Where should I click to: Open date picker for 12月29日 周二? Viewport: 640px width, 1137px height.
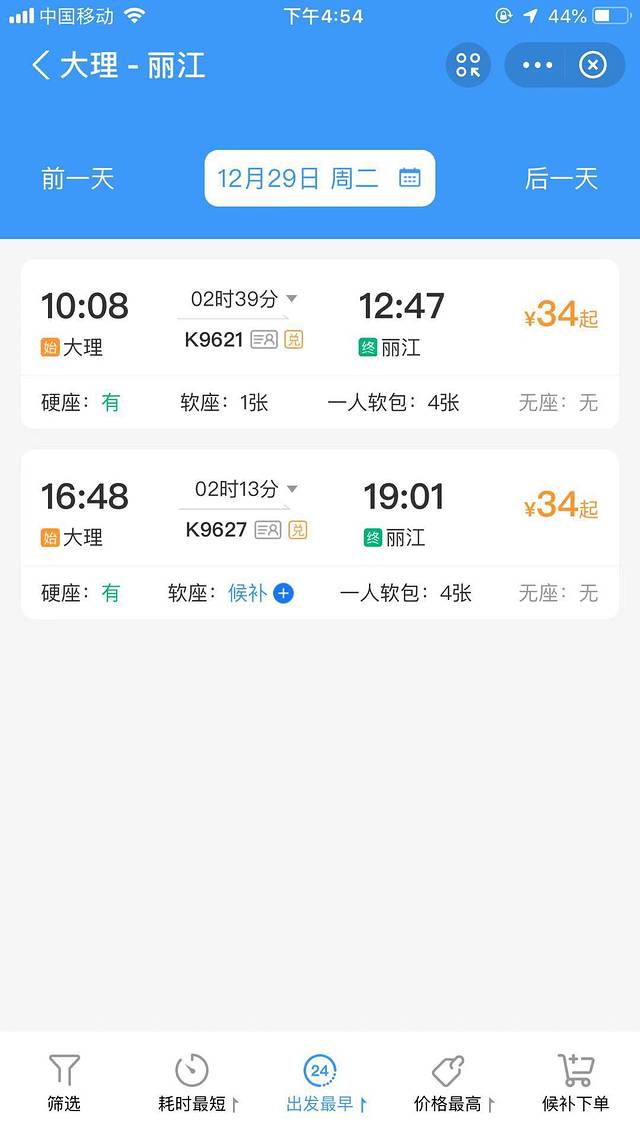[319, 179]
